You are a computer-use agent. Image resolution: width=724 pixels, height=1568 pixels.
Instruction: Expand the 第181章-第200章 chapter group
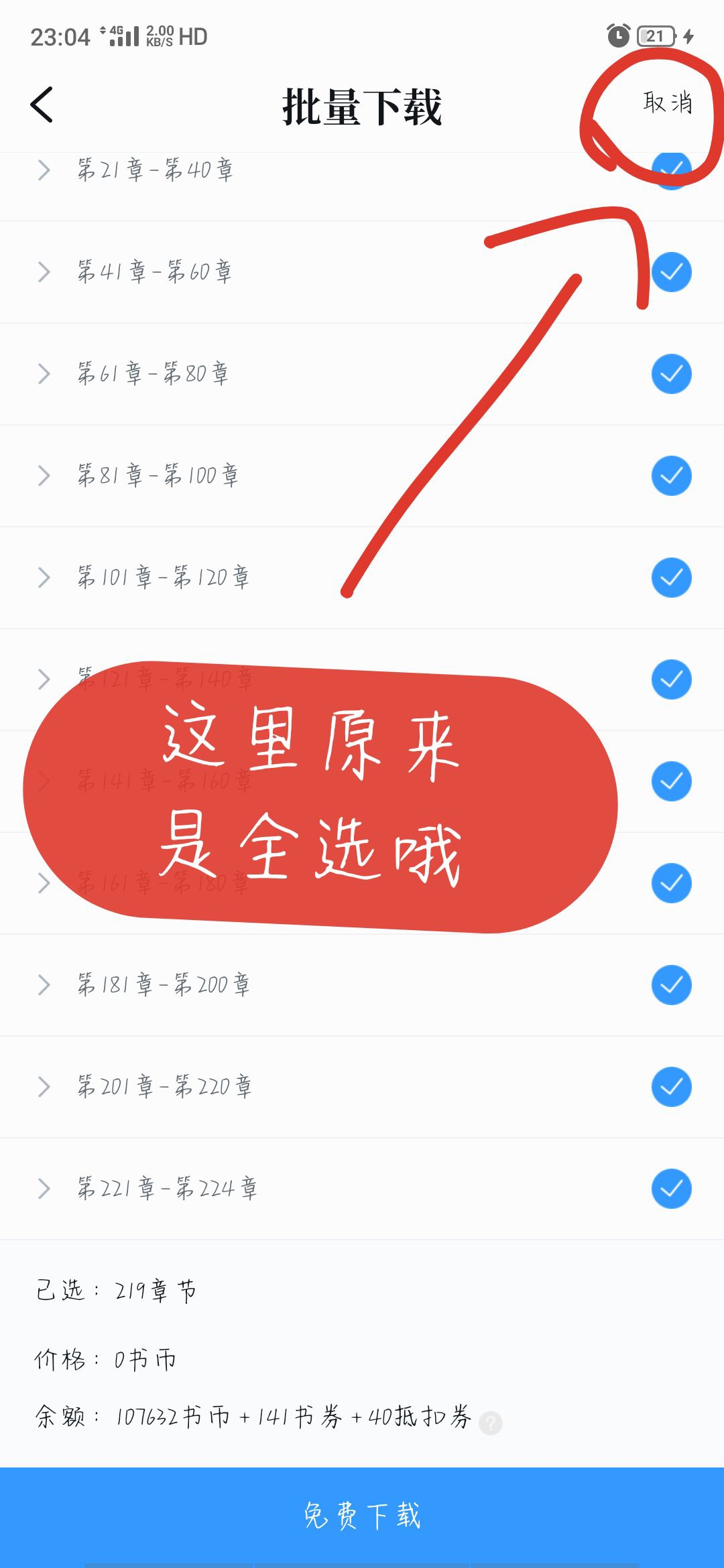tap(44, 984)
